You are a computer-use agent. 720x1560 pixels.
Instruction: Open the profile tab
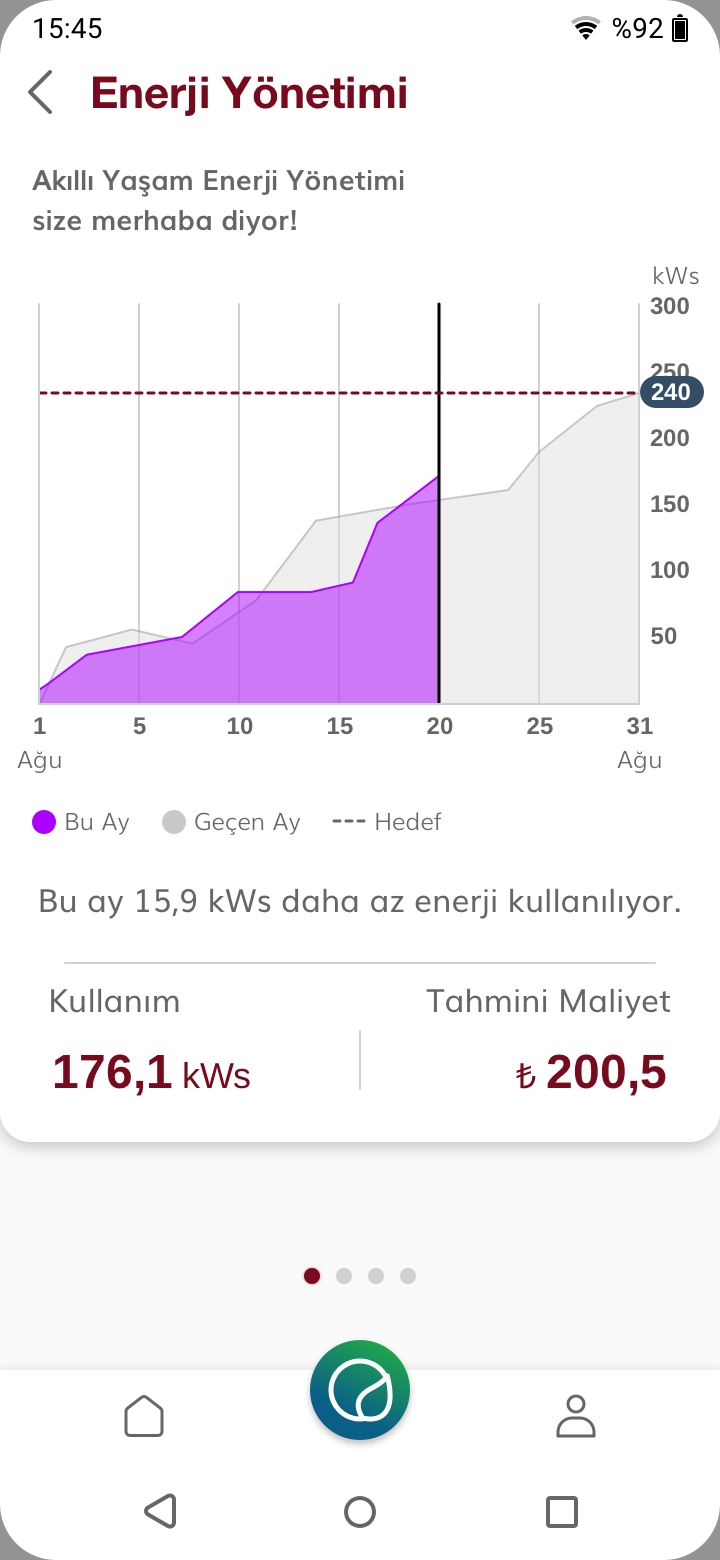(x=576, y=1416)
